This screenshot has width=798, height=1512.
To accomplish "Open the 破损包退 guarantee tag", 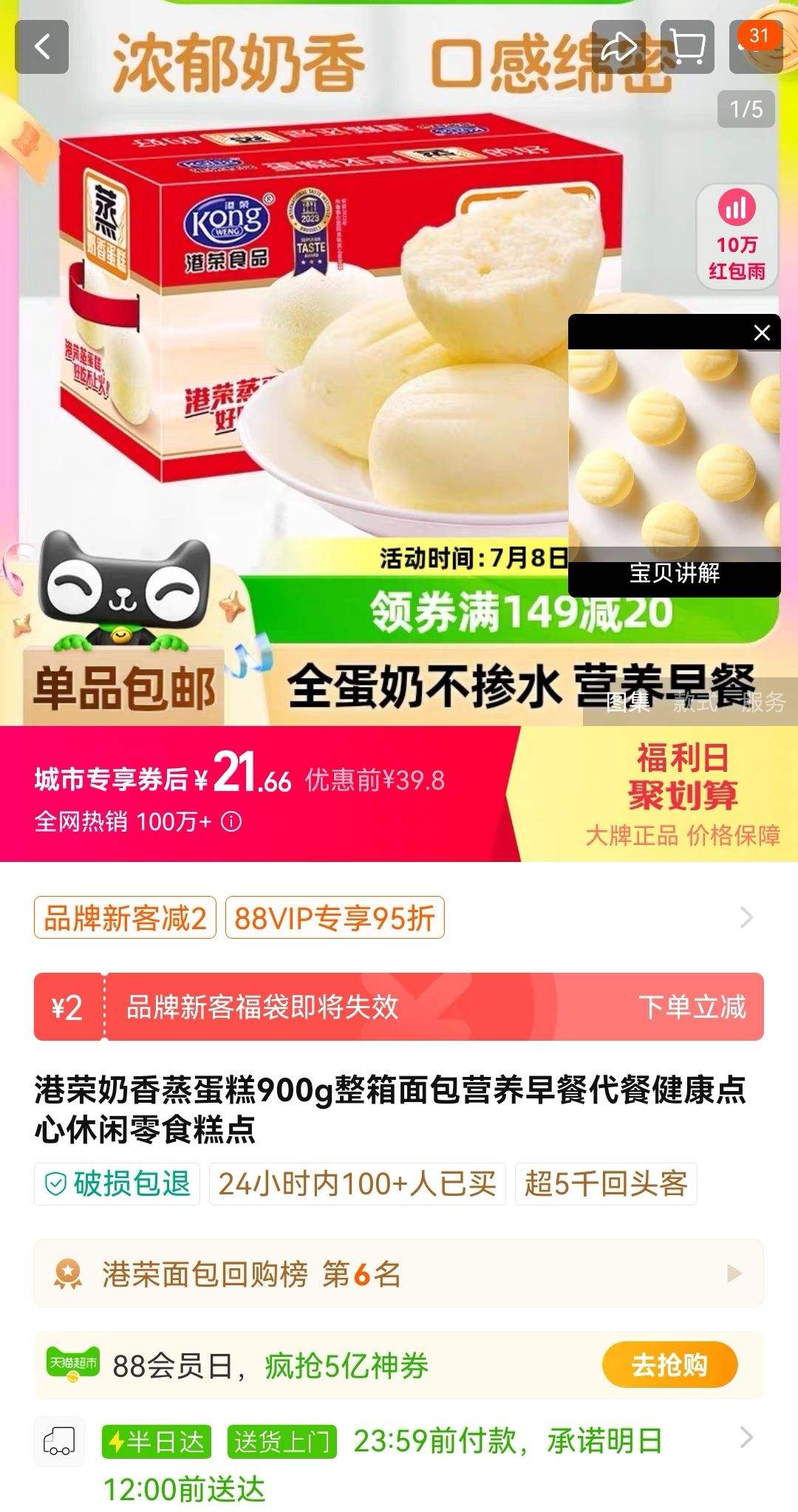I will click(x=117, y=1184).
